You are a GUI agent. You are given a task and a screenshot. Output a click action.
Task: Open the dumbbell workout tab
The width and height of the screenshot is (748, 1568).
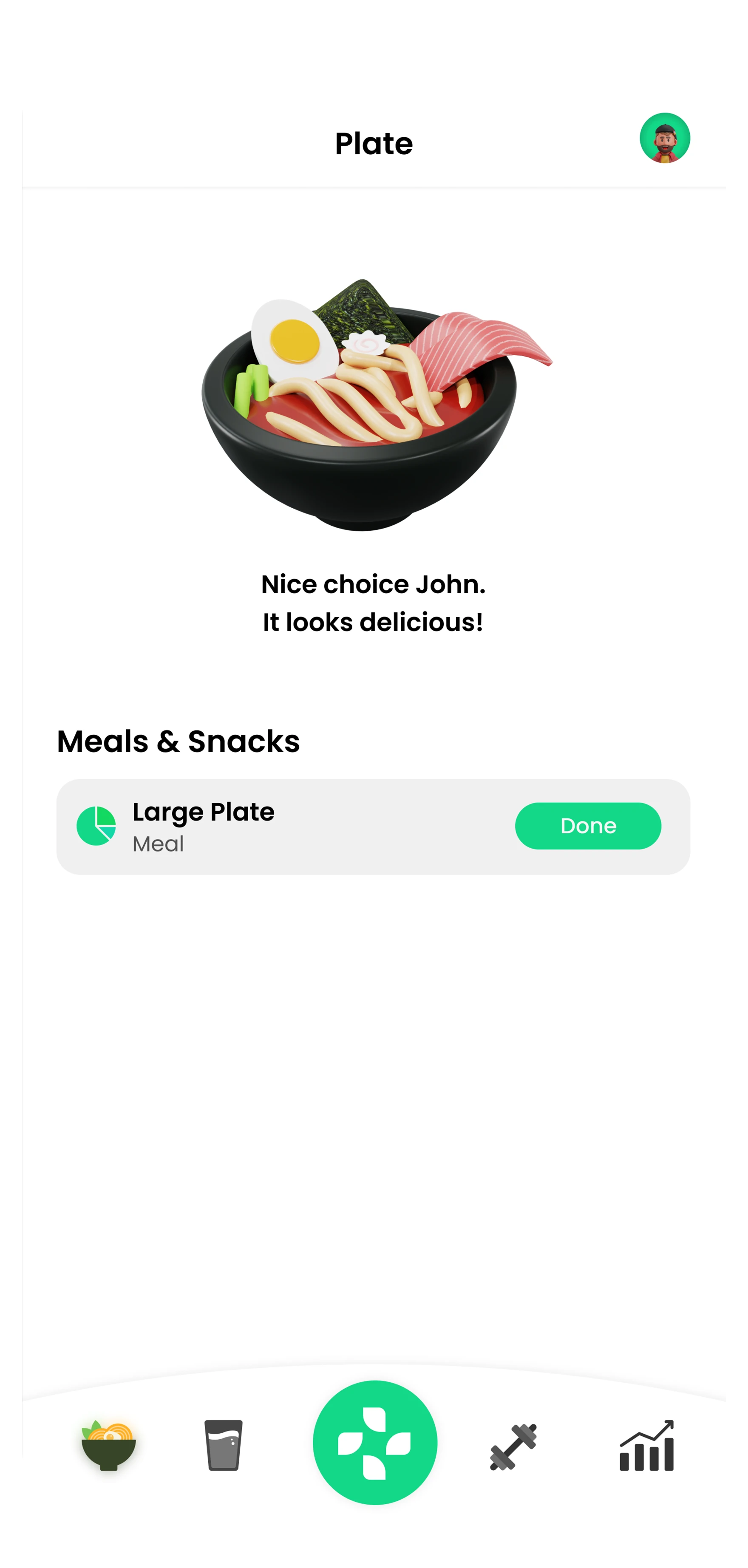pos(513,1446)
